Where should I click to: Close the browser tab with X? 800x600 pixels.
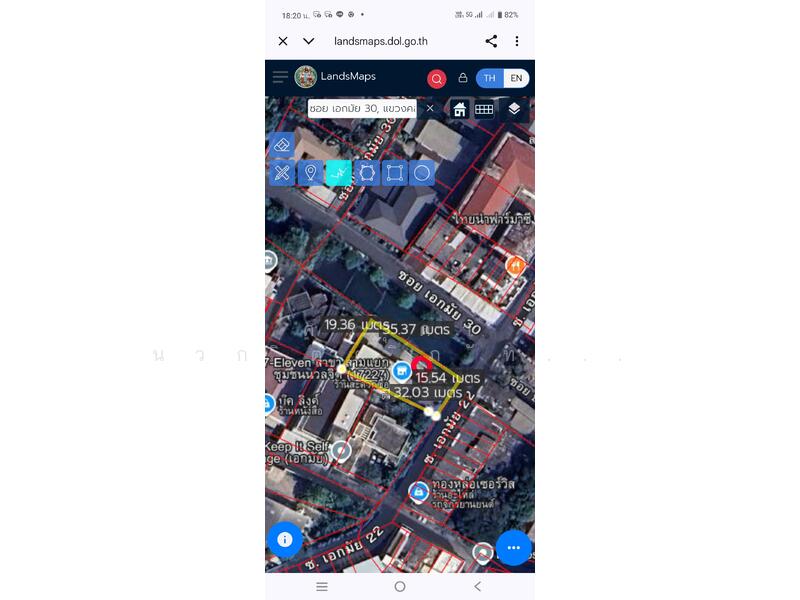pos(283,41)
